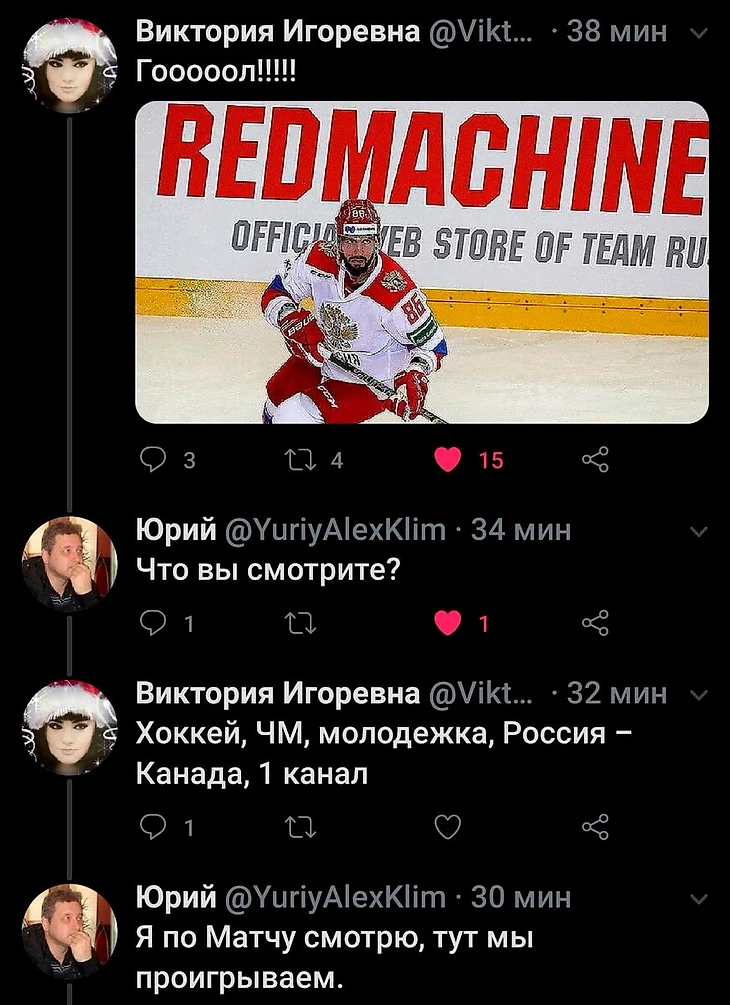
Task: Share the 'Хоккей, ЧМ, молодежка' tweet
Action: (x=595, y=826)
